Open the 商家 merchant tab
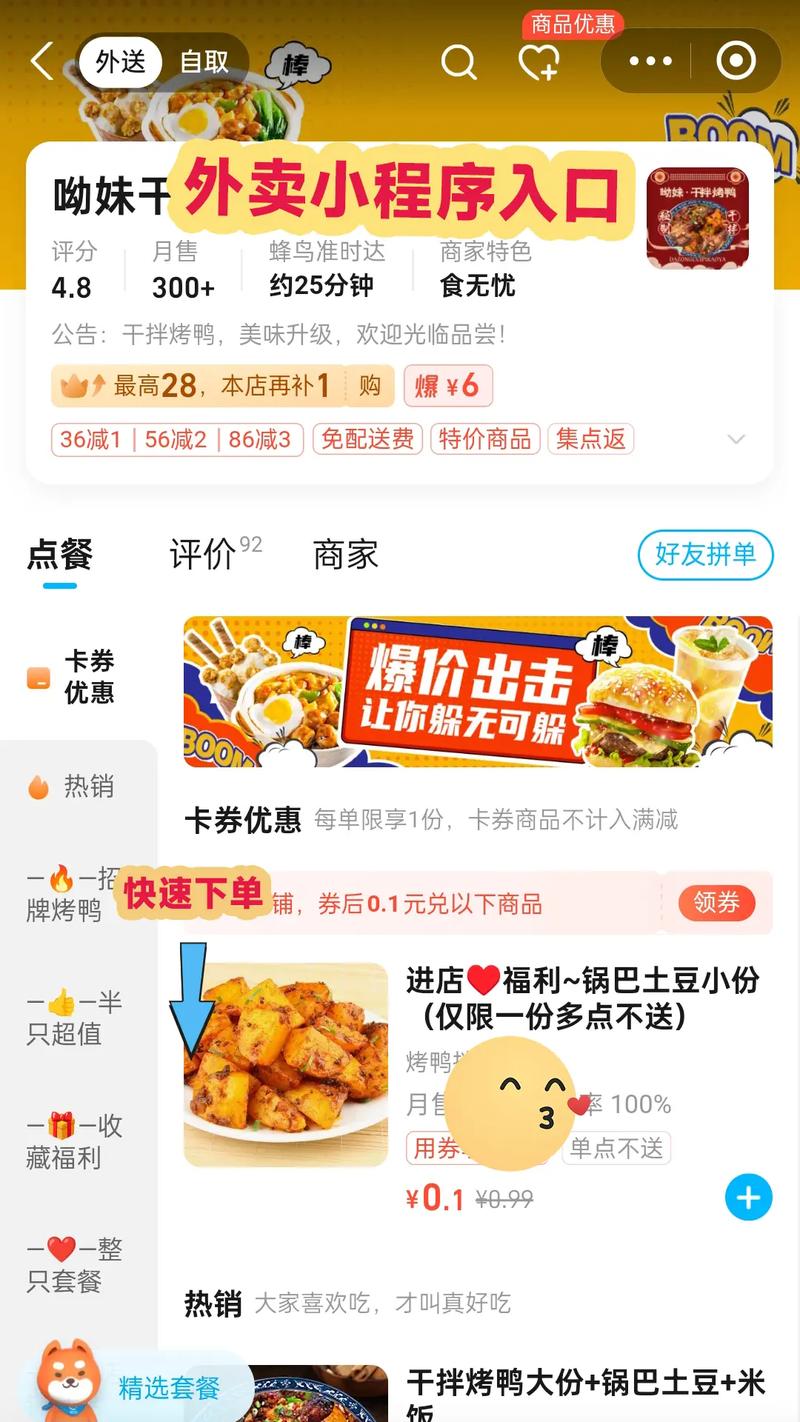Image resolution: width=800 pixels, height=1422 pixels. tap(344, 555)
